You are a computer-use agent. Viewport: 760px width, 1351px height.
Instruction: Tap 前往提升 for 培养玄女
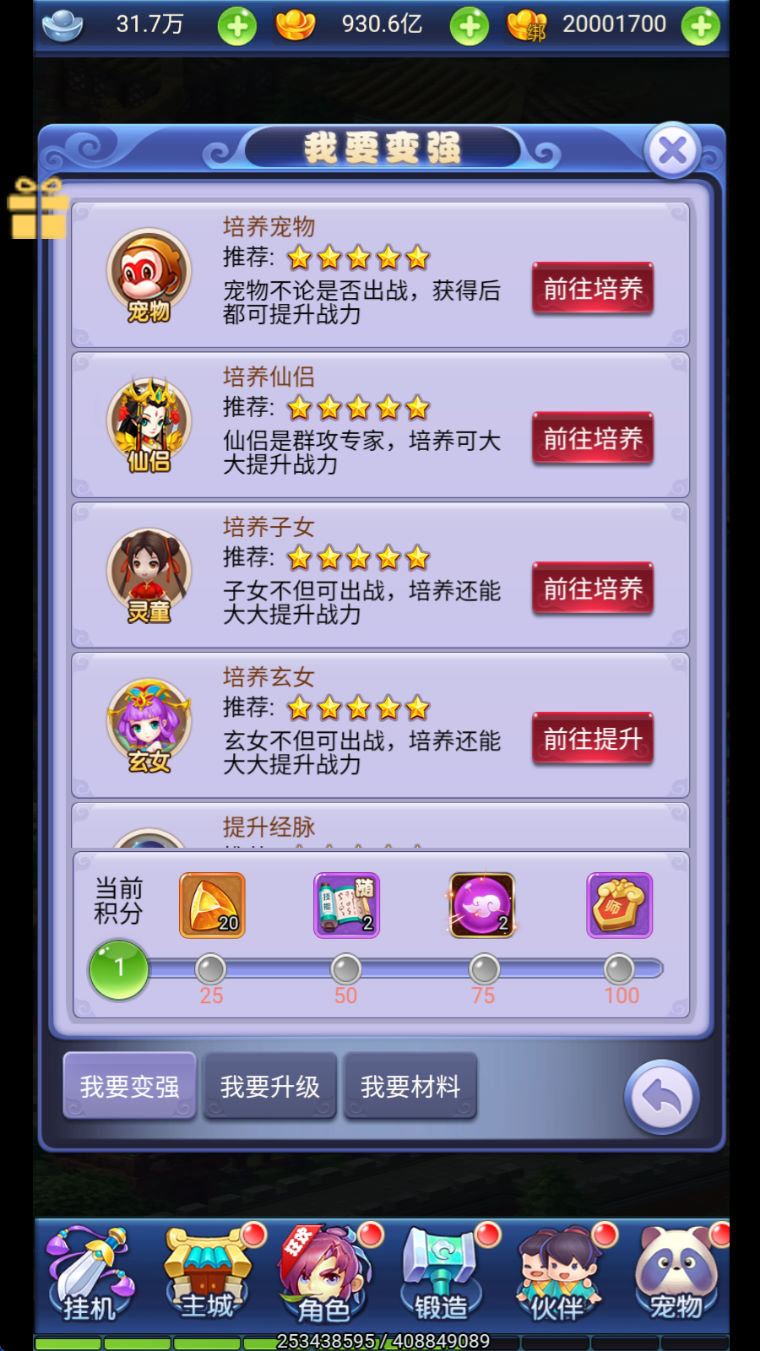coord(592,739)
